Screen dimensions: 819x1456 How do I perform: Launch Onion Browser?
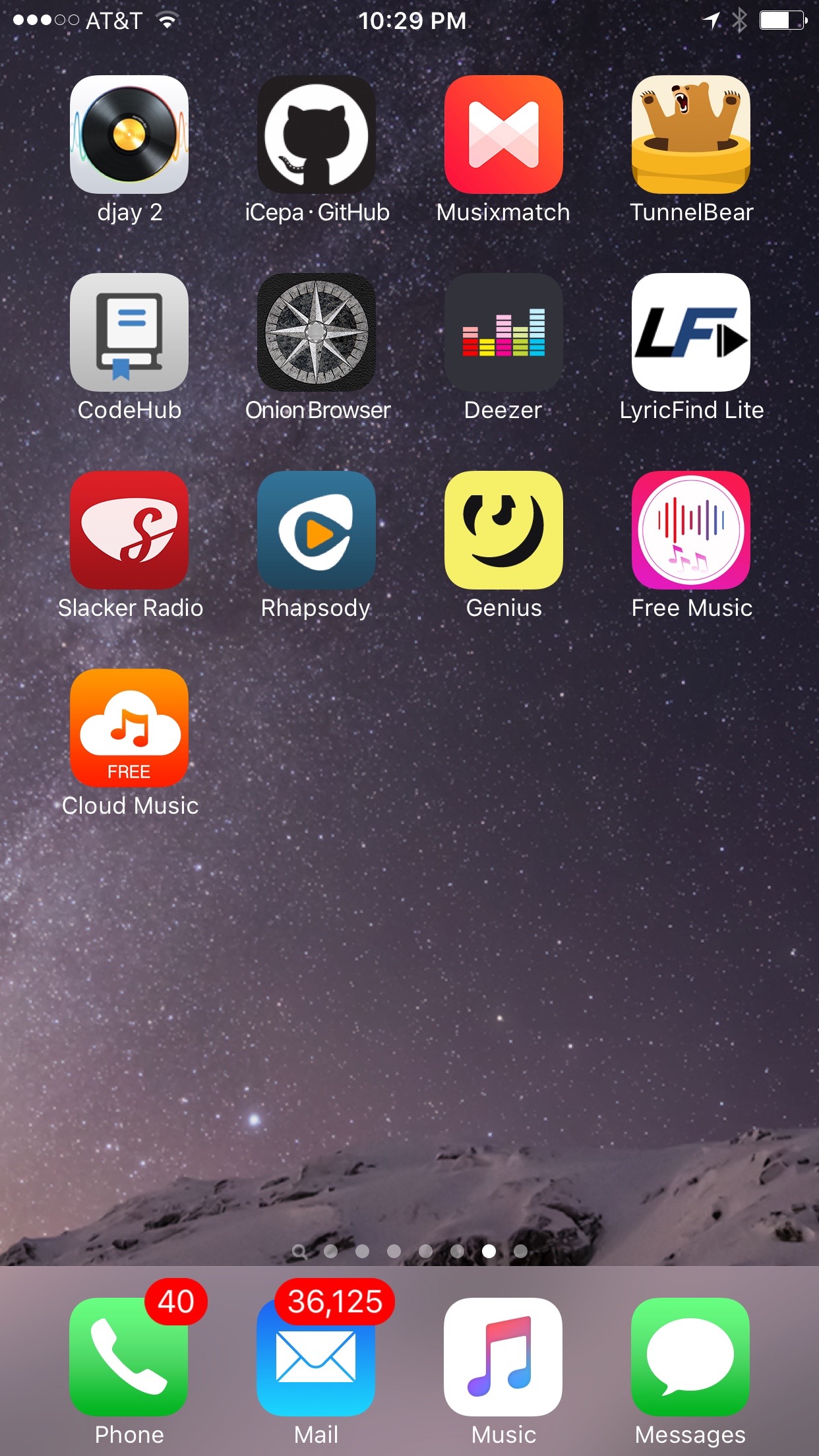pos(317,332)
